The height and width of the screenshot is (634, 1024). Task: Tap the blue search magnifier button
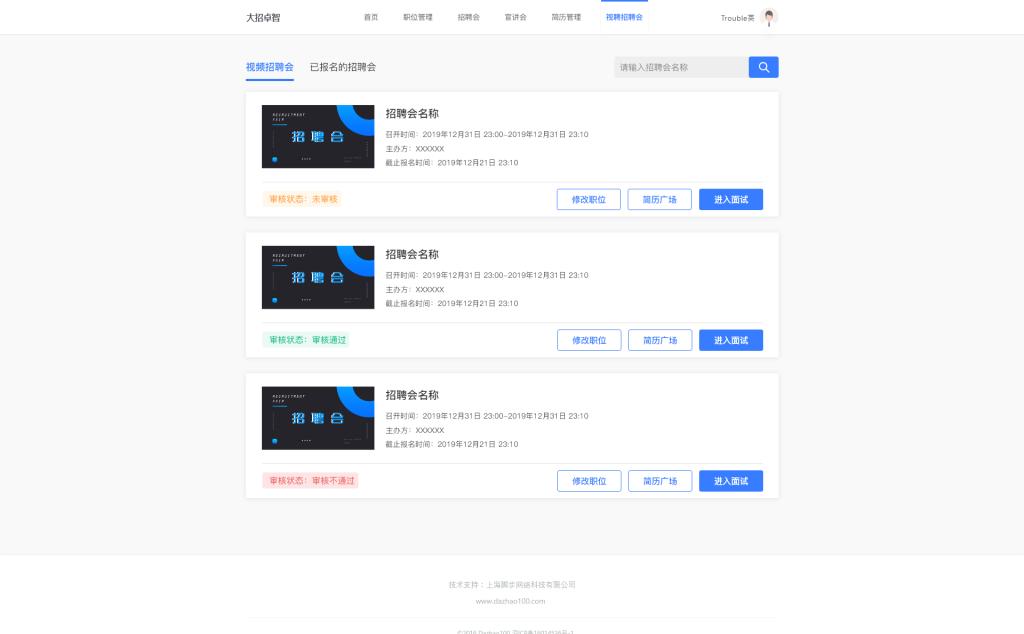tap(763, 67)
